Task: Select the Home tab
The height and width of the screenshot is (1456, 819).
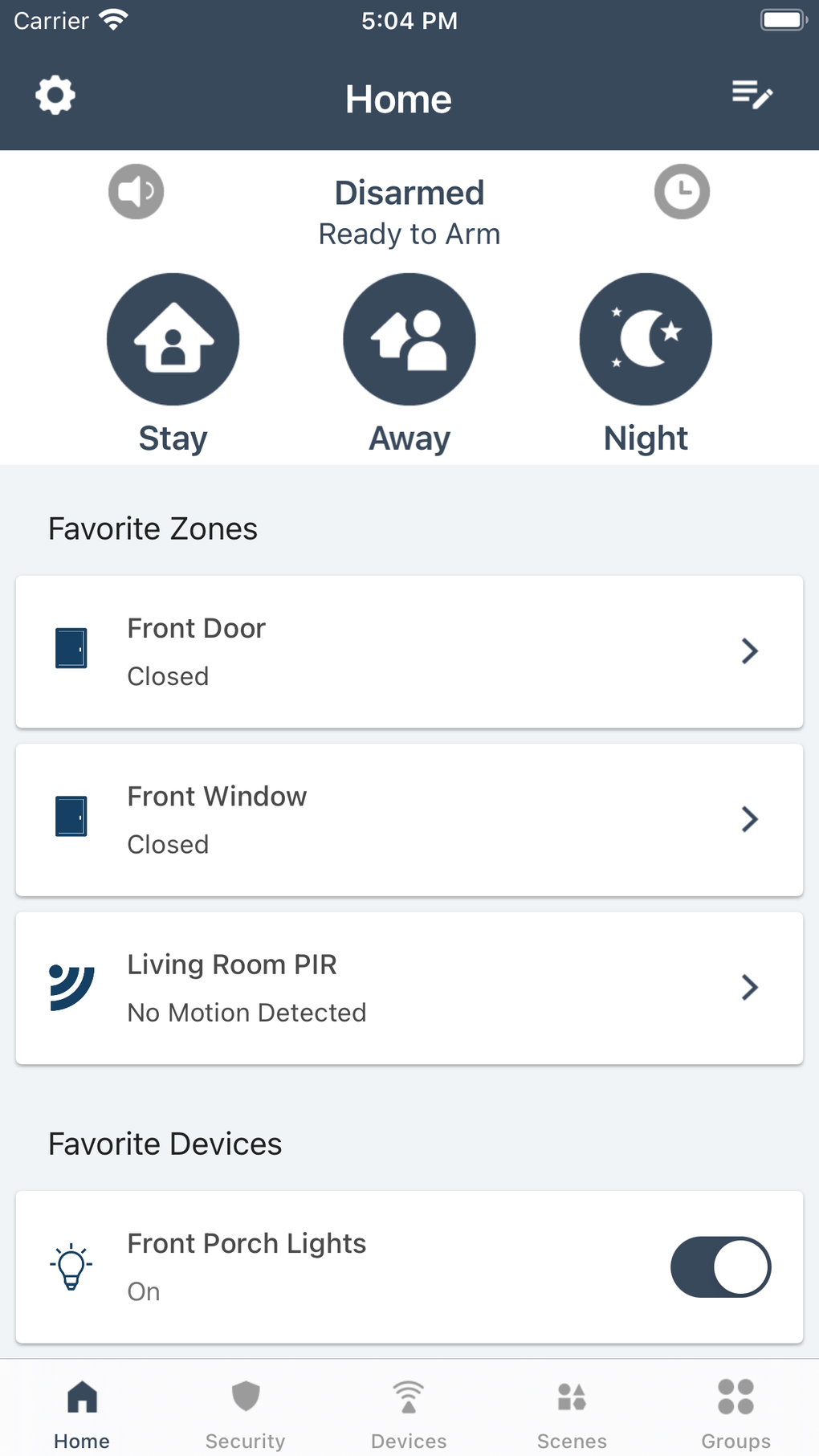Action: click(x=82, y=1411)
